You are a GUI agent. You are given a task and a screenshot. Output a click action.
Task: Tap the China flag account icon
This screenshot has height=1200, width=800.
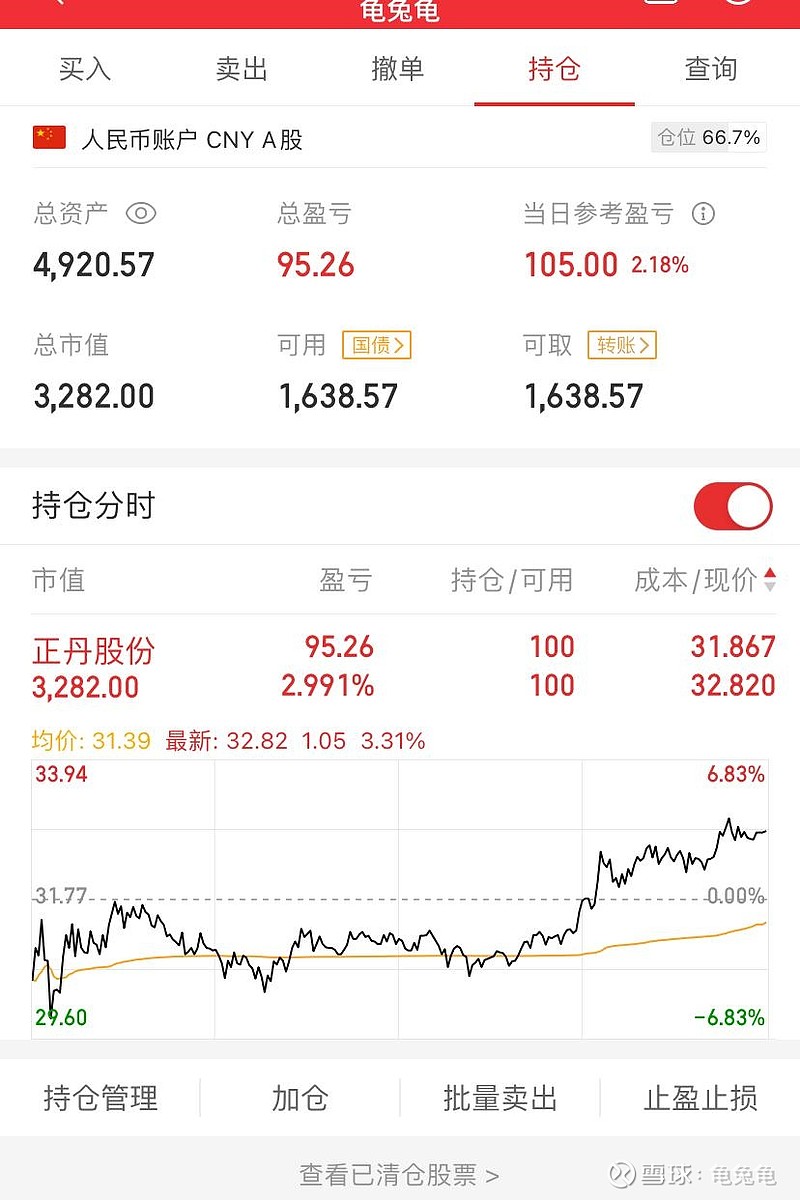48,139
